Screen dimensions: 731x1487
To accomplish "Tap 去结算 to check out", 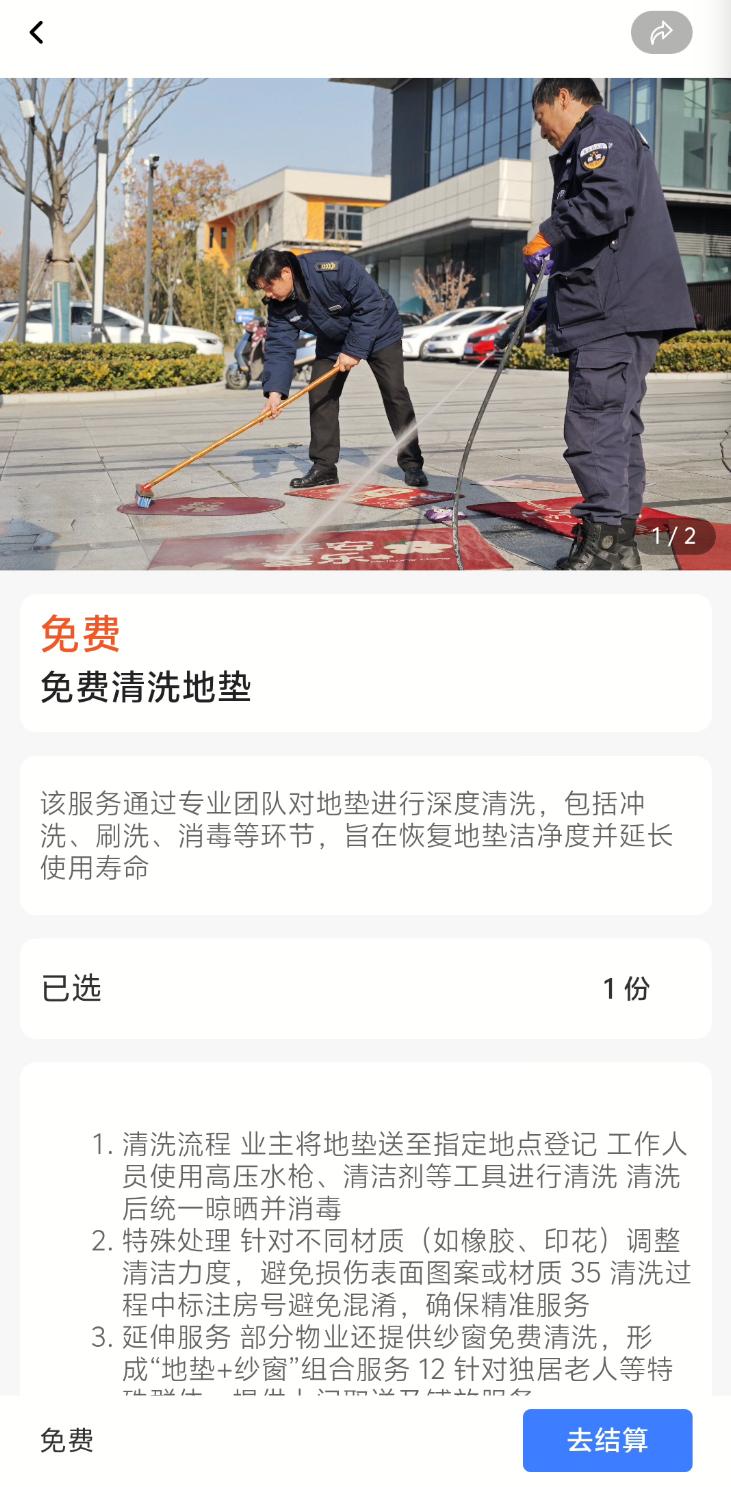I will 607,1440.
